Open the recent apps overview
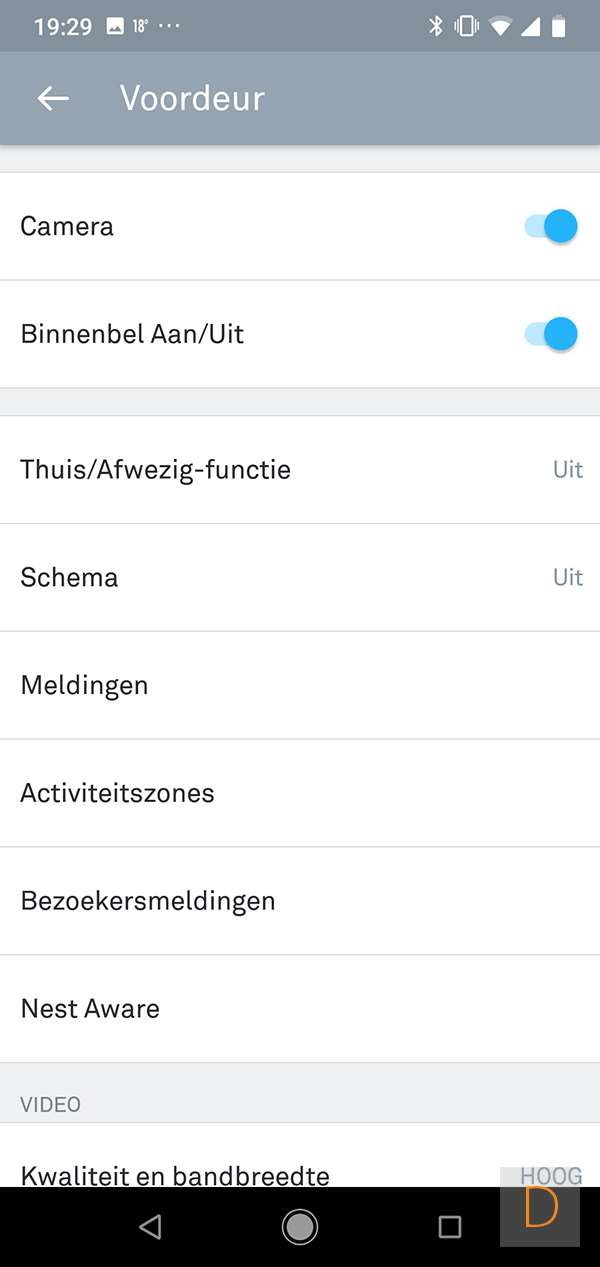 450,1227
